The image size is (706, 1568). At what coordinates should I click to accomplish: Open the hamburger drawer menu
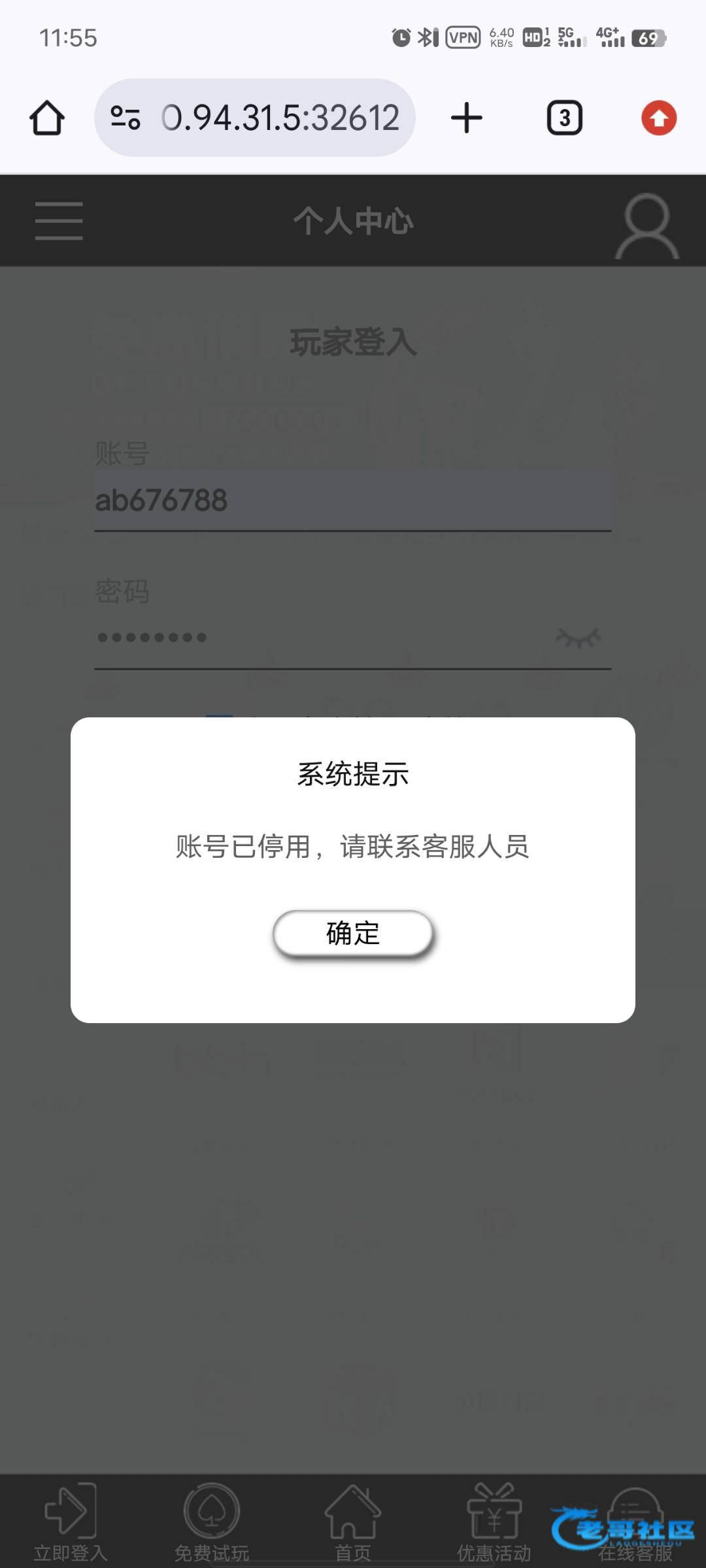59,221
